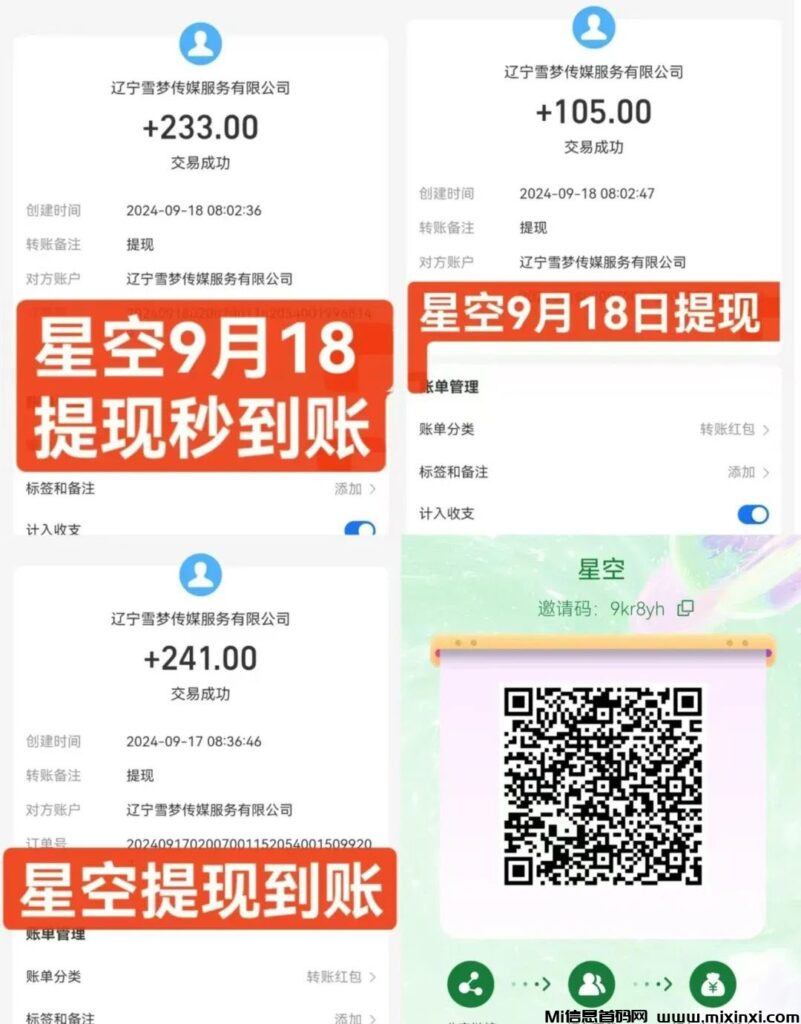Click the QR code in the invite card
Image resolution: width=801 pixels, height=1024 pixels.
coord(599,789)
